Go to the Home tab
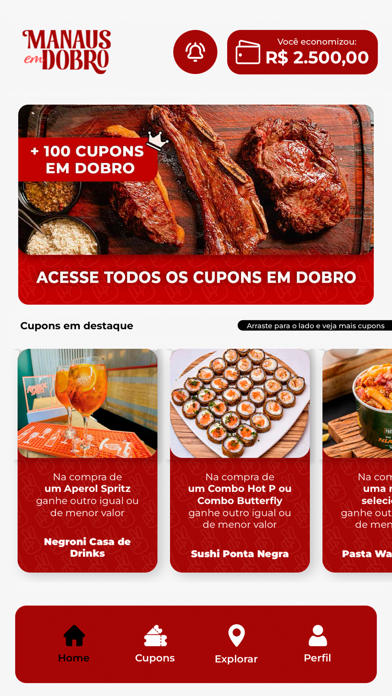The image size is (392, 696). tap(74, 644)
